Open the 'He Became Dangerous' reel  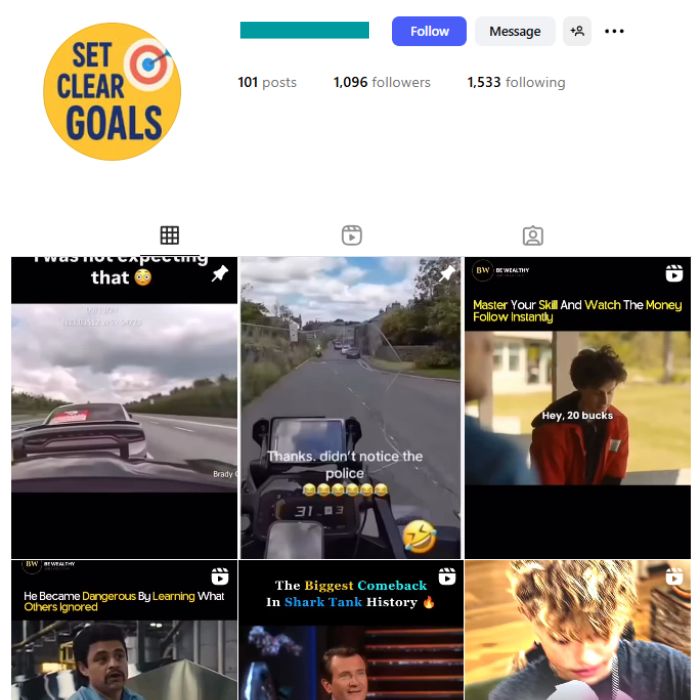point(124,631)
